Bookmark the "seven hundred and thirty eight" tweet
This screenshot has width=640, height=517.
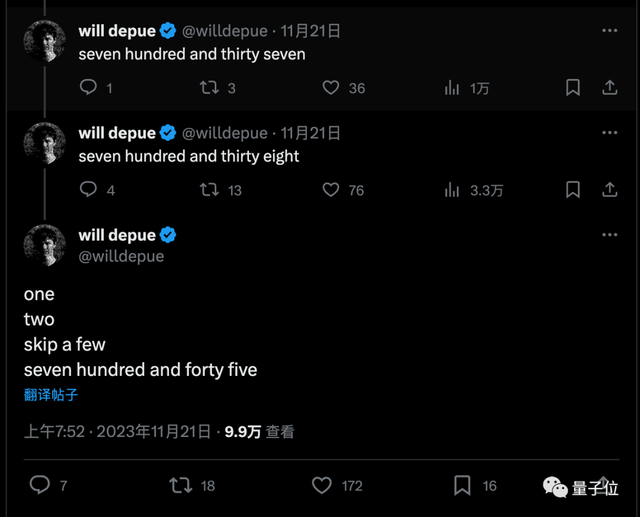click(573, 190)
